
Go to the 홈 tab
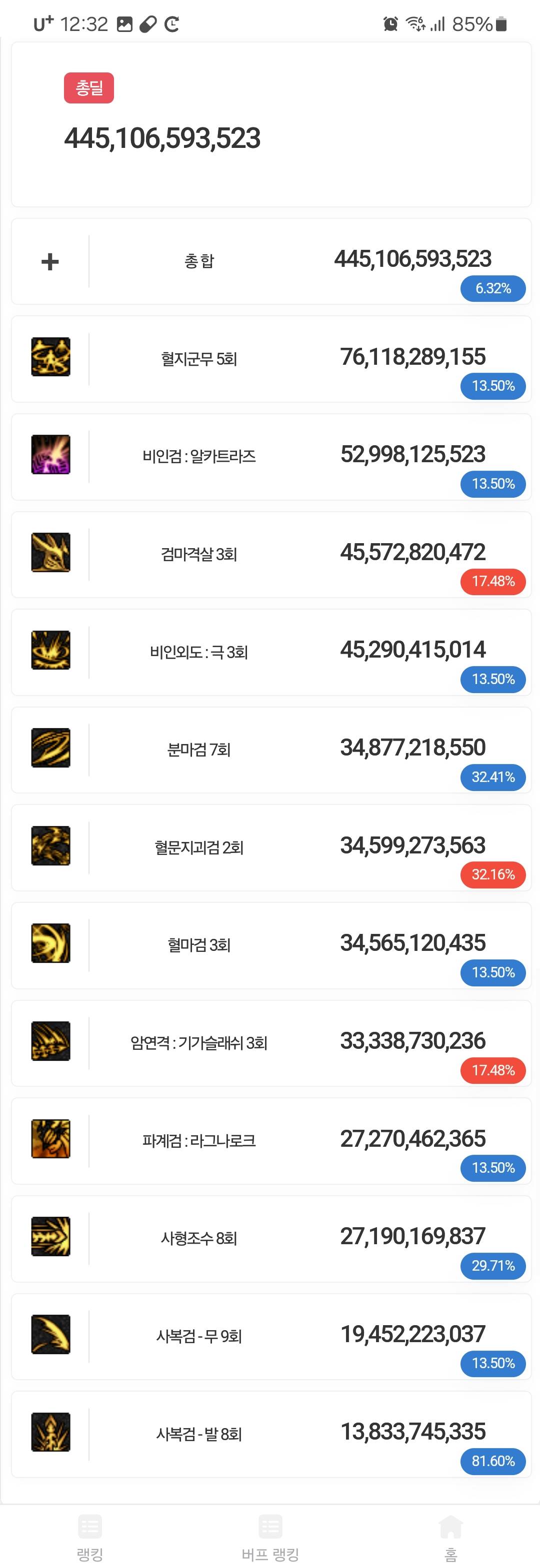[450, 1538]
